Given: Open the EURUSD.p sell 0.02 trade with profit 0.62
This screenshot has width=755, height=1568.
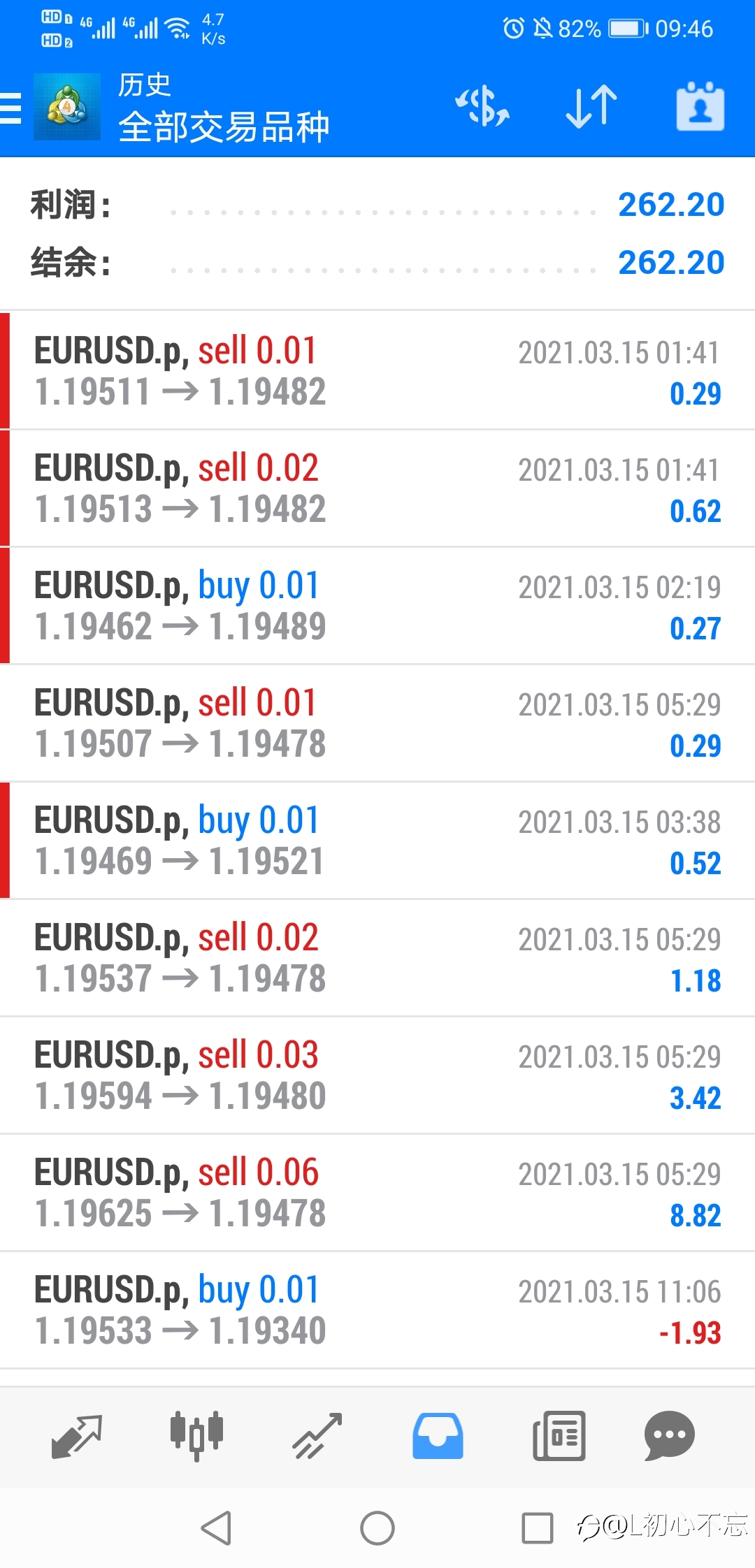Looking at the screenshot, I should [x=377, y=488].
